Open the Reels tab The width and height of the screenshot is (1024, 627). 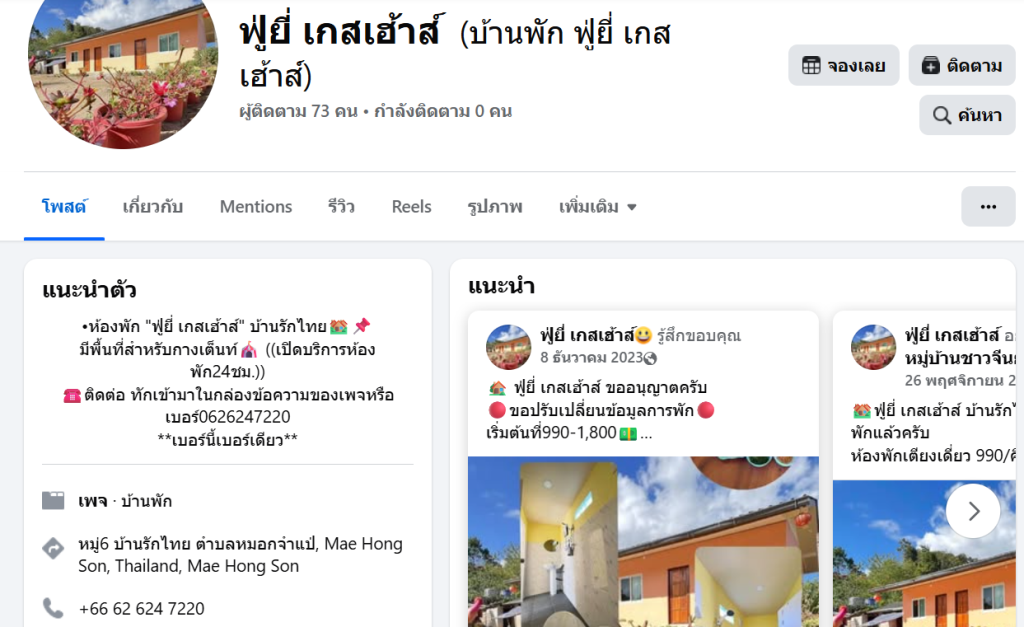click(x=411, y=207)
